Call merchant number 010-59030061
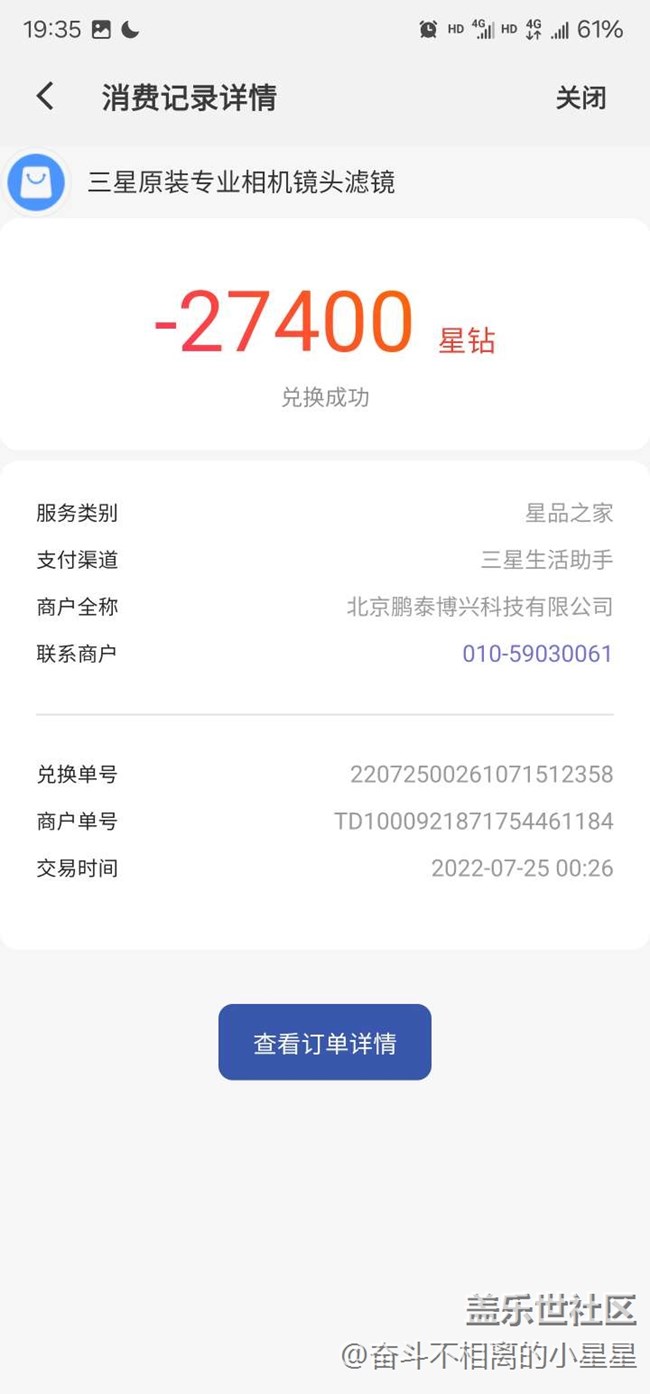 (537, 654)
